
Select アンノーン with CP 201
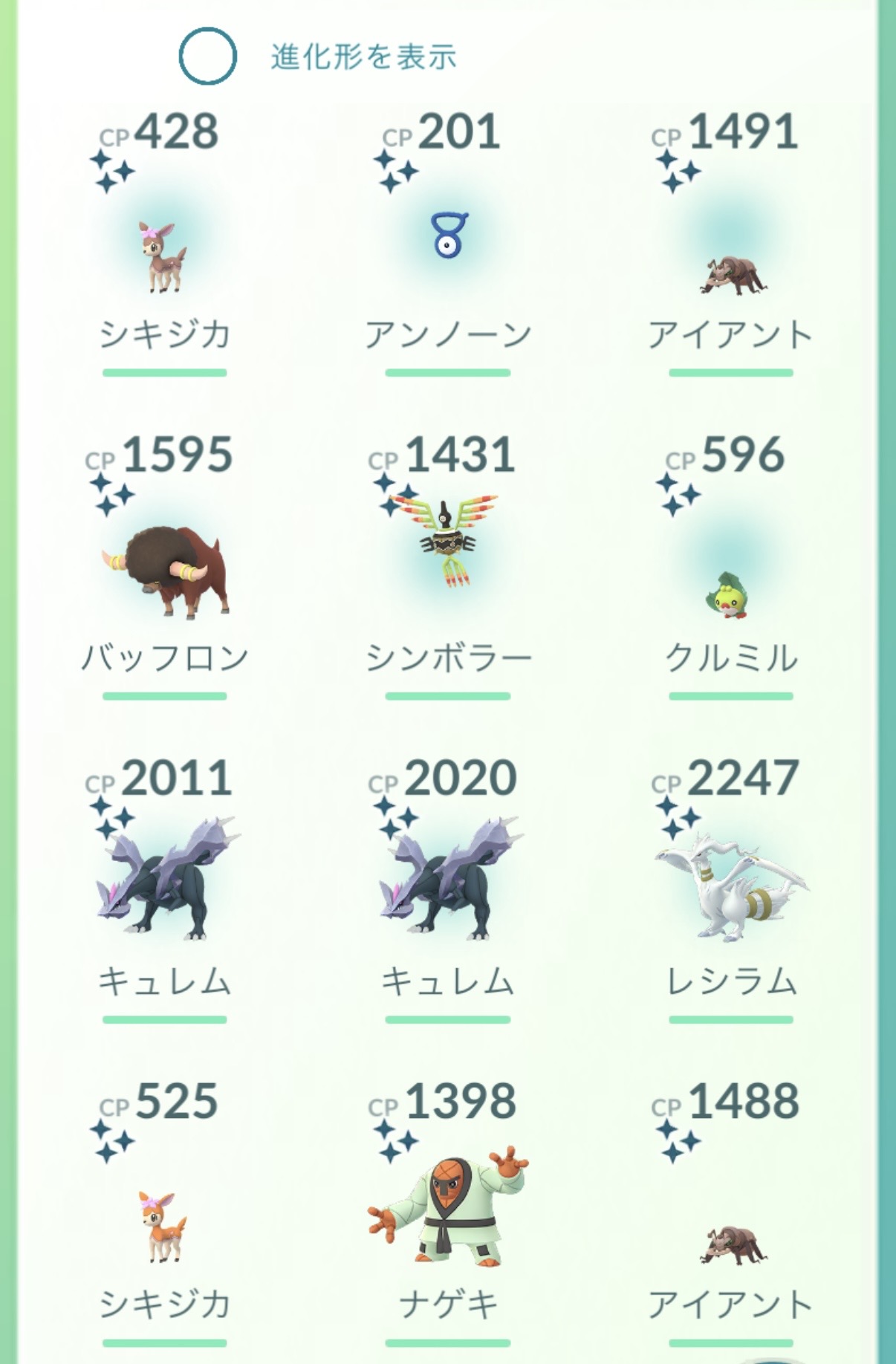448,236
